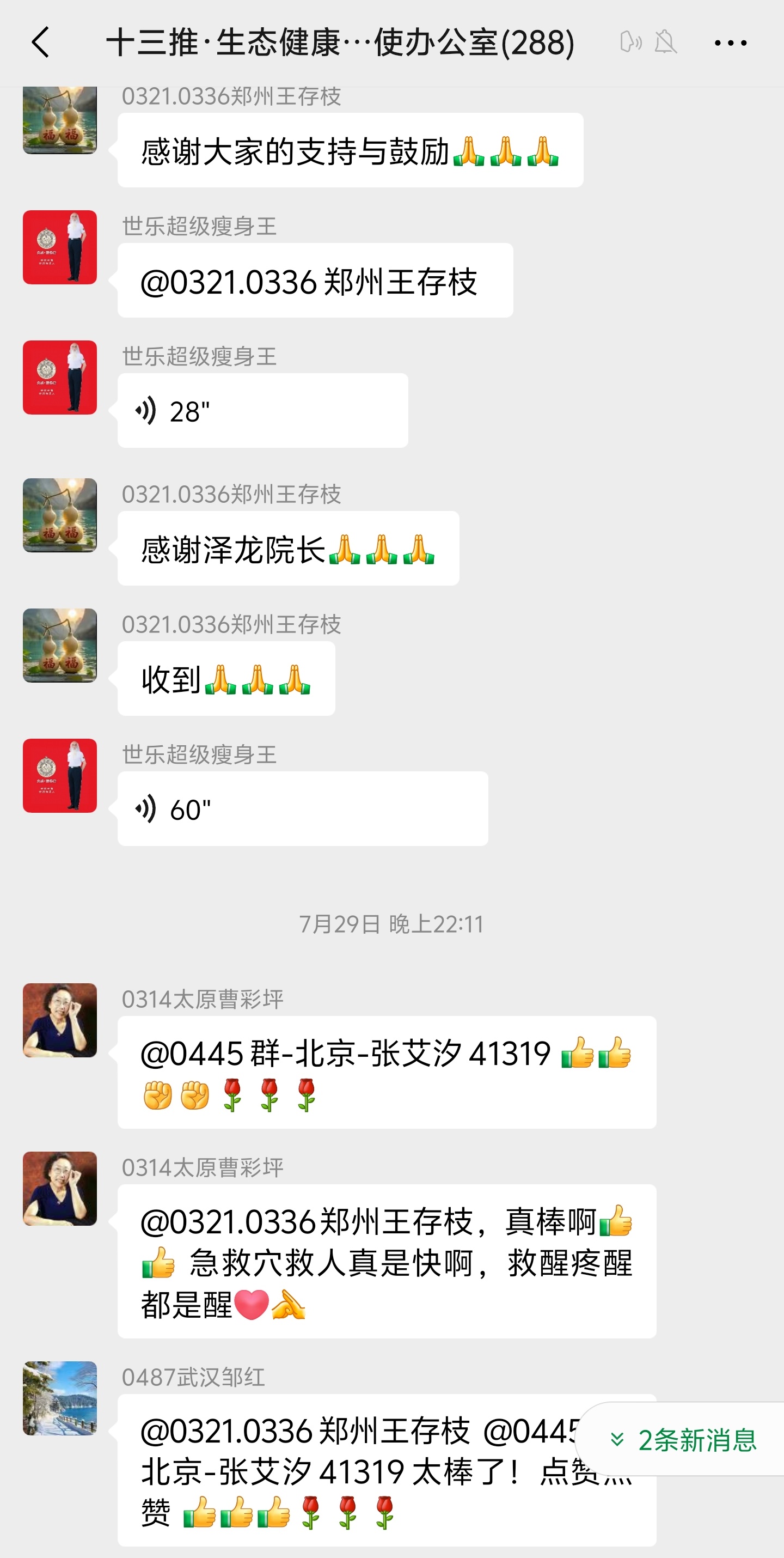Open the three-dot chat info menu
The image size is (784, 1558).
click(x=730, y=43)
